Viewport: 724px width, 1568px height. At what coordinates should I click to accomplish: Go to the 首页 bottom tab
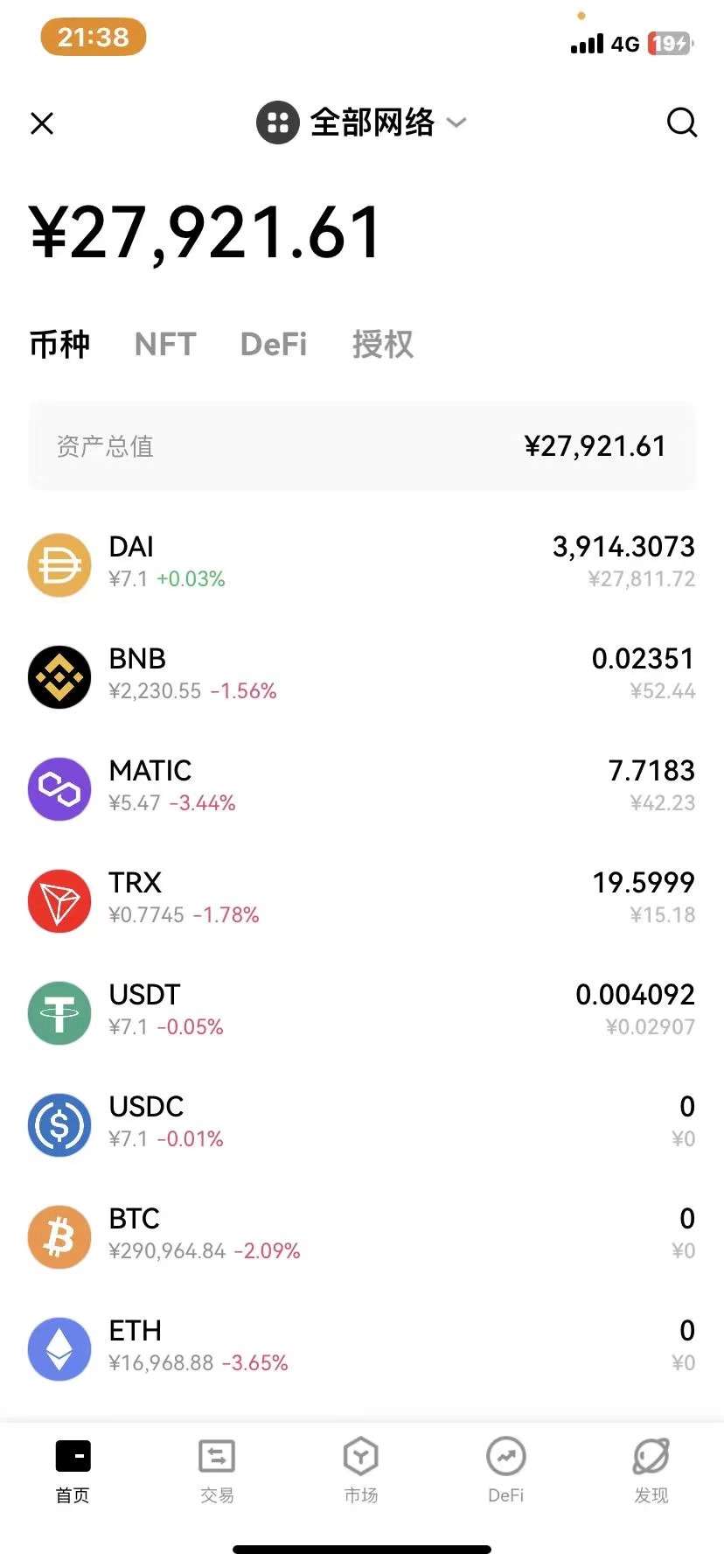tap(73, 1472)
